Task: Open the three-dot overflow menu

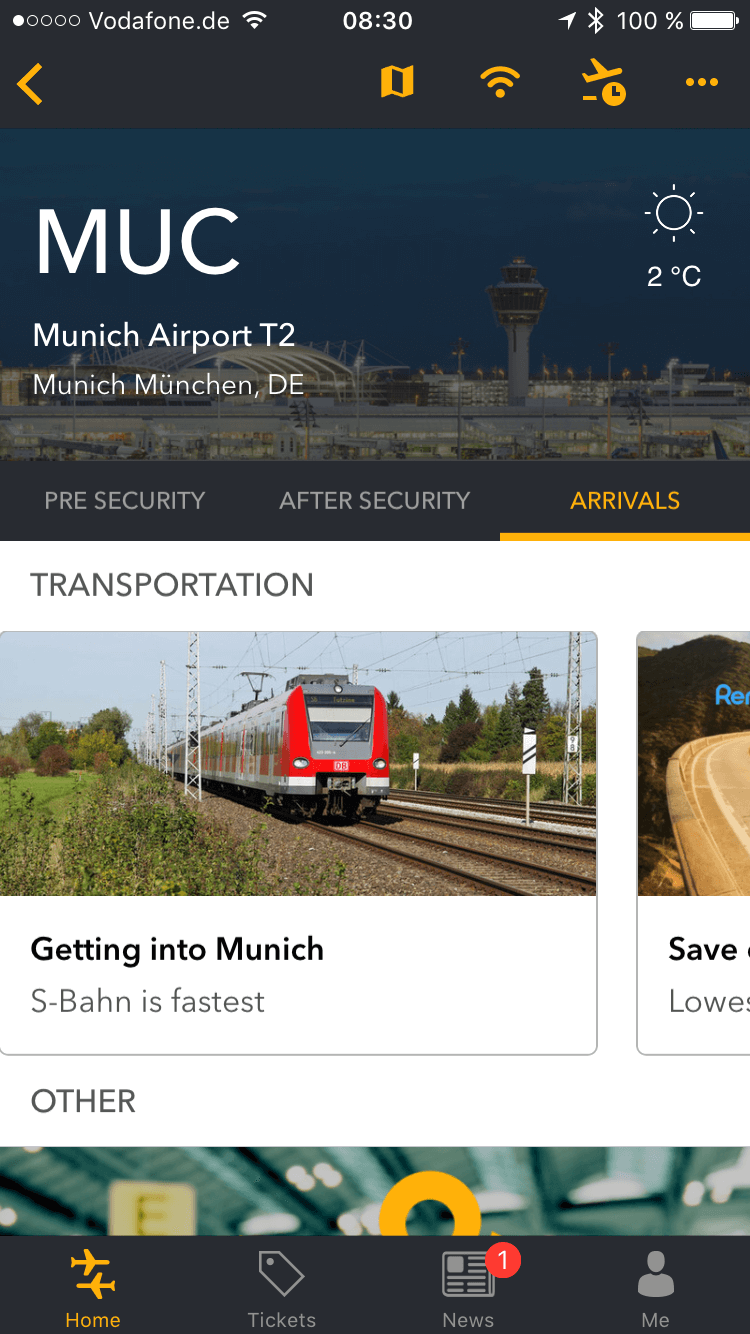Action: pos(701,83)
